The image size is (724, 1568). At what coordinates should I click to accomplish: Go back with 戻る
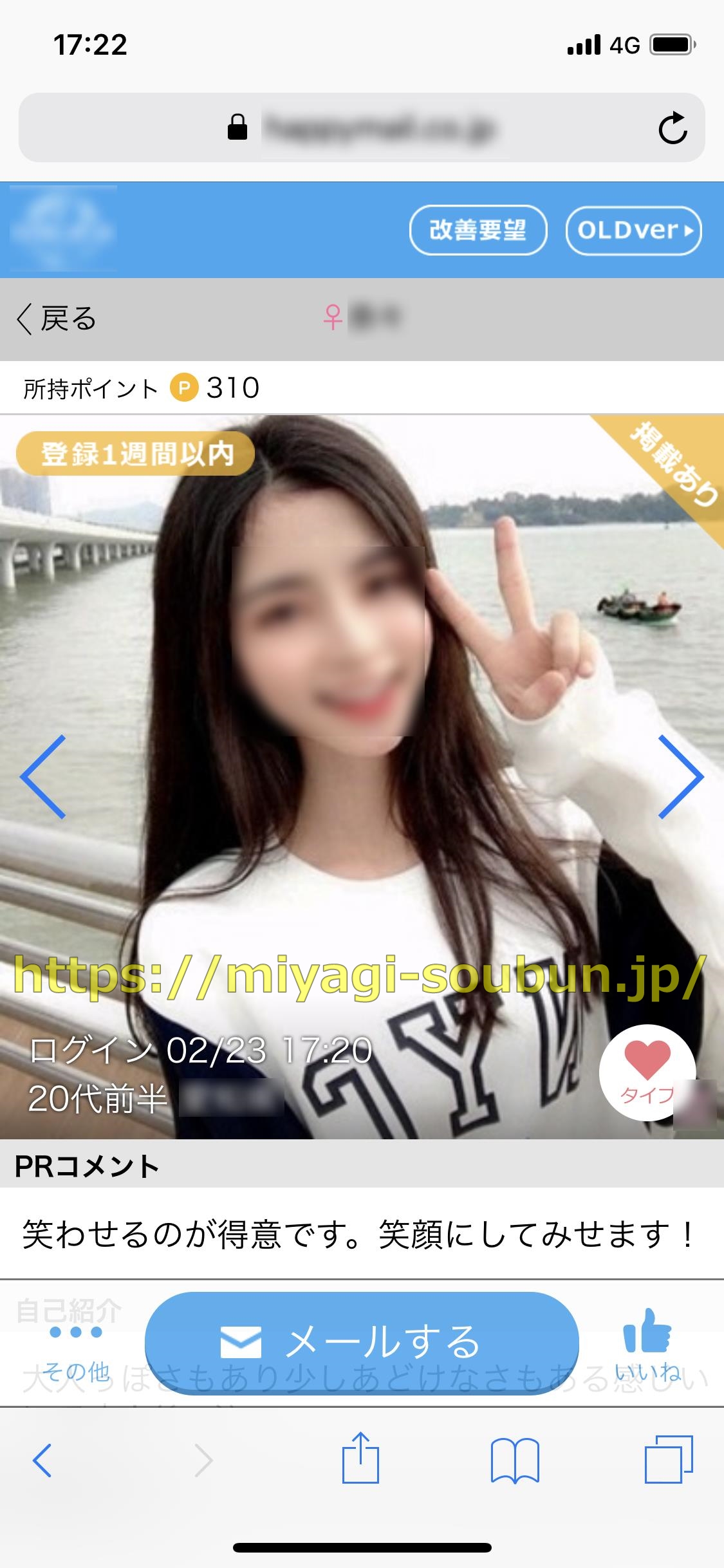point(57,319)
